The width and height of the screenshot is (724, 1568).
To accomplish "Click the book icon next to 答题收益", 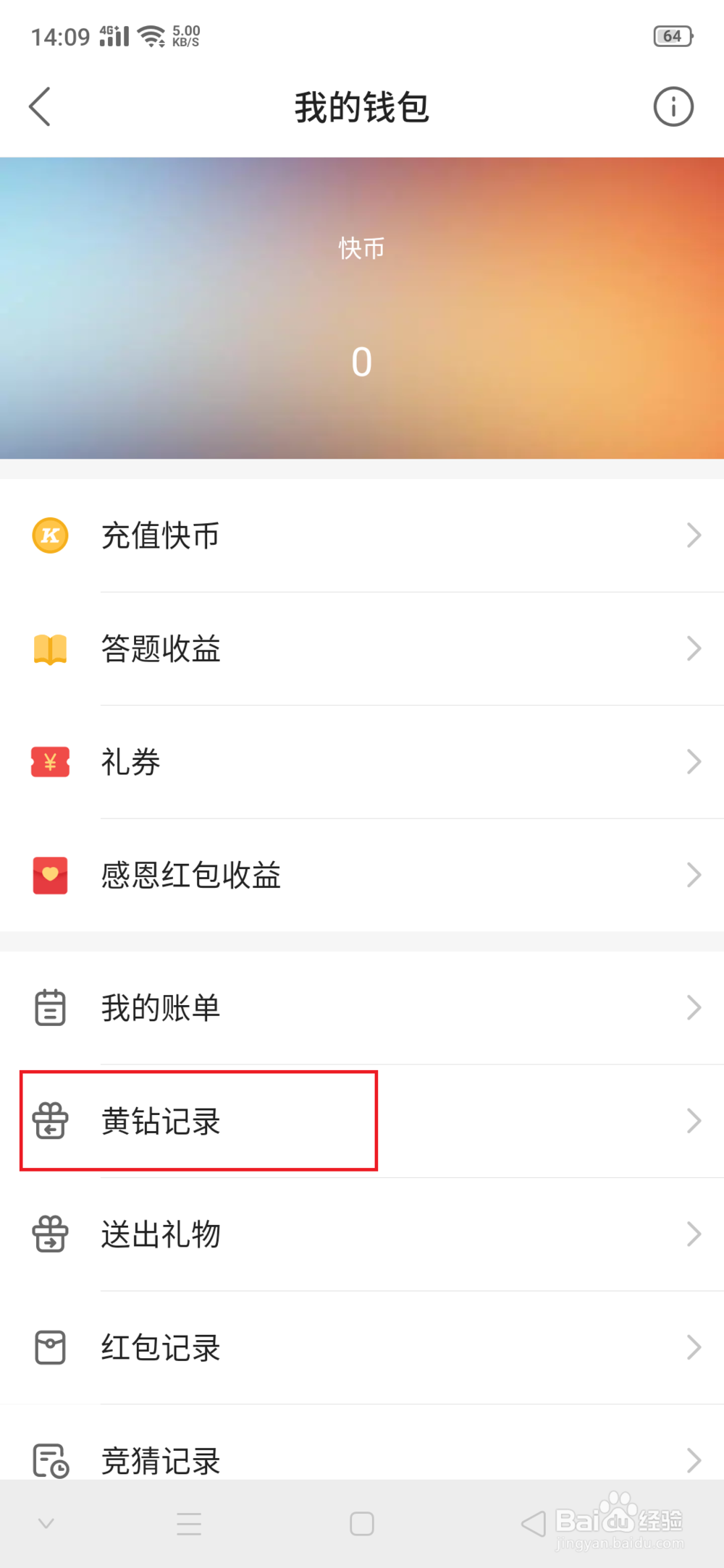I will pos(49,649).
